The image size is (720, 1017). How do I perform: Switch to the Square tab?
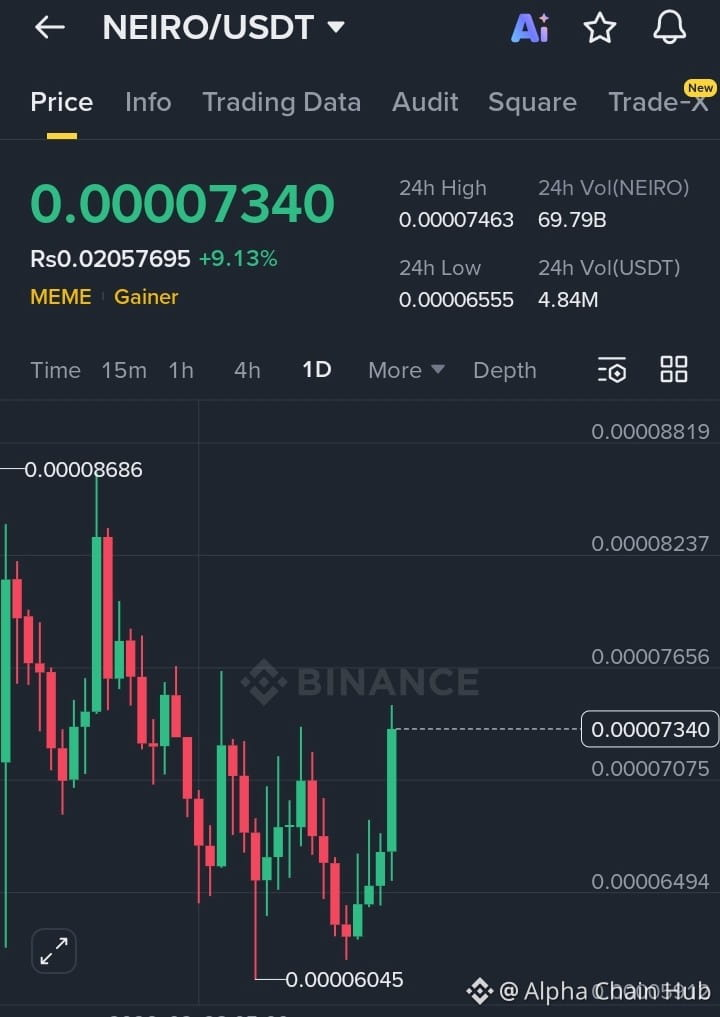point(532,102)
